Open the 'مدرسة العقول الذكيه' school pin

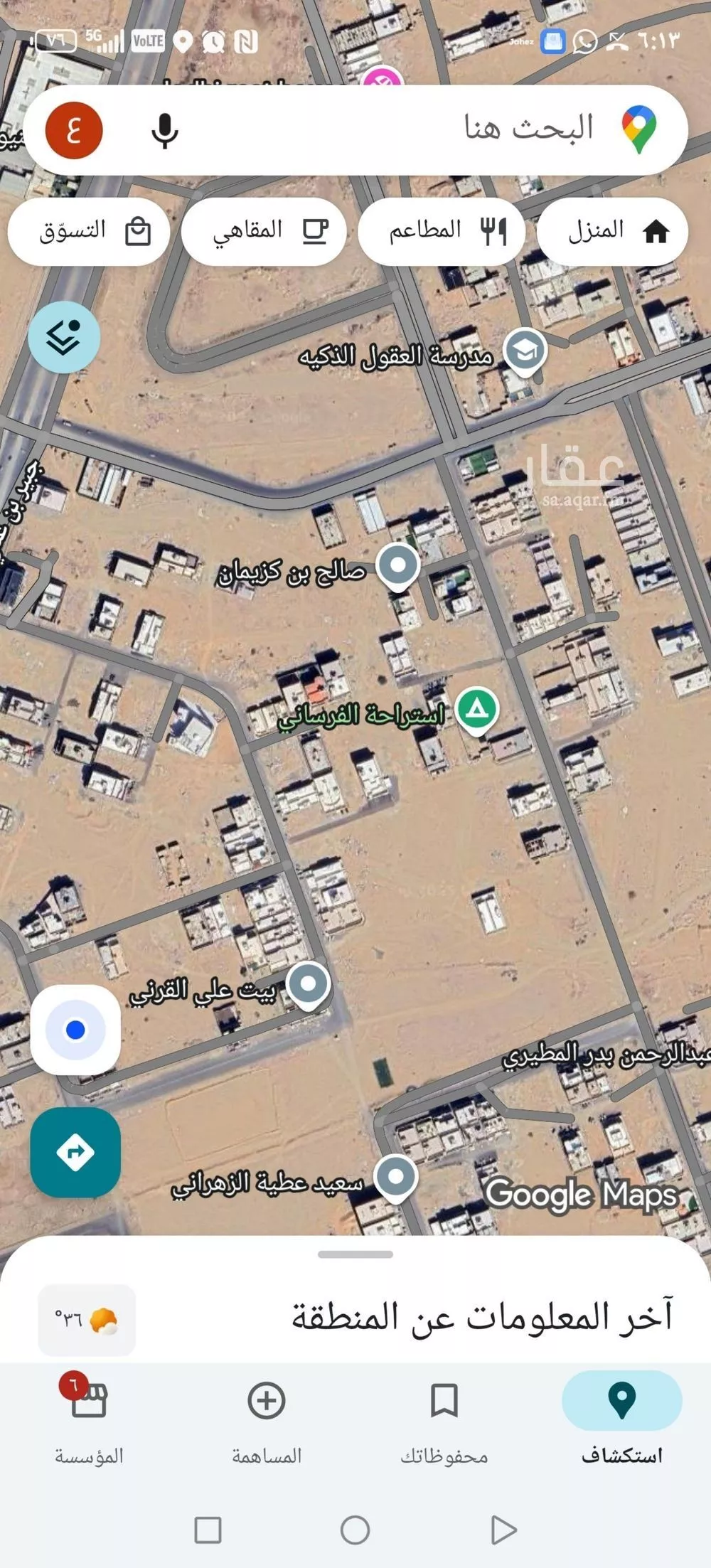525,351
